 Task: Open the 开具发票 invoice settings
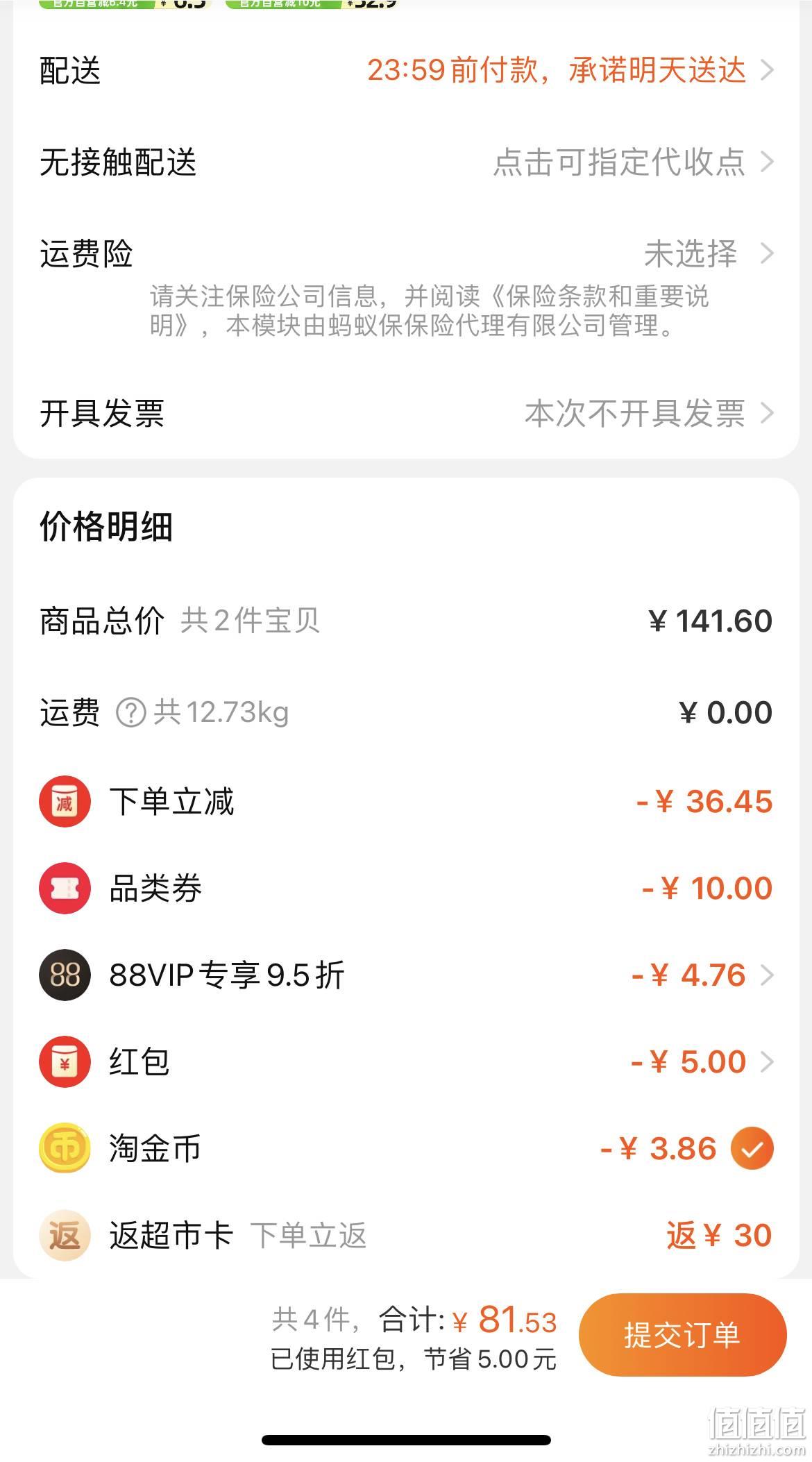(x=406, y=414)
